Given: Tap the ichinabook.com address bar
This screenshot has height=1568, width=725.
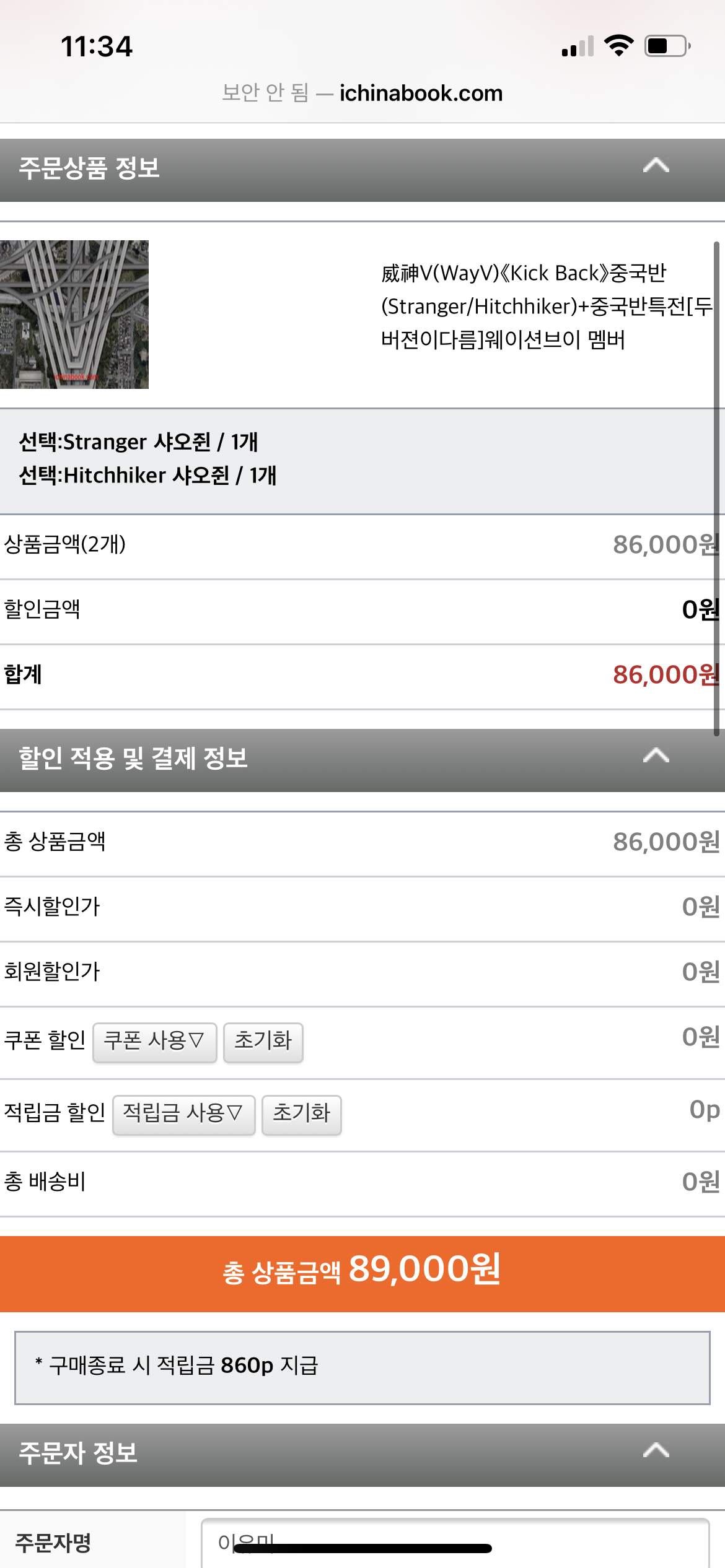Looking at the screenshot, I should 362,93.
